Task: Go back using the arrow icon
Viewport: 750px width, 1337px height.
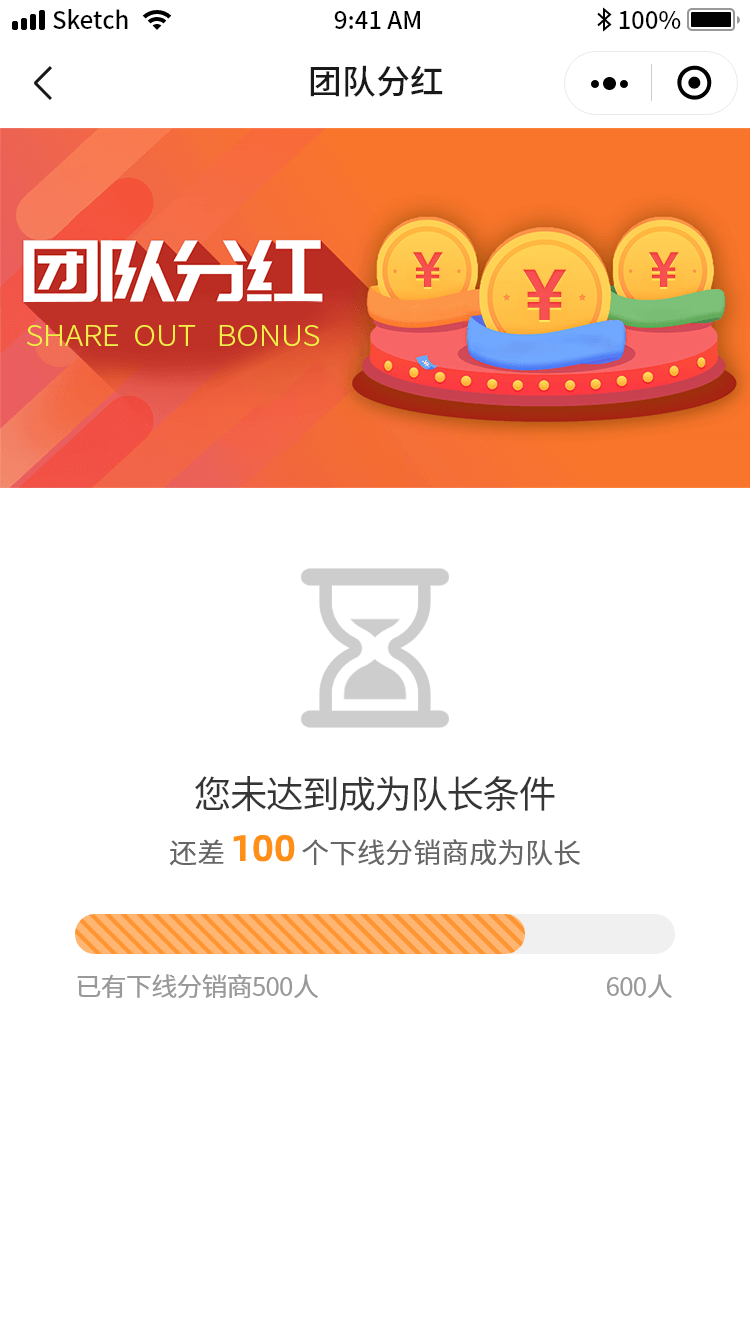Action: click(x=42, y=83)
